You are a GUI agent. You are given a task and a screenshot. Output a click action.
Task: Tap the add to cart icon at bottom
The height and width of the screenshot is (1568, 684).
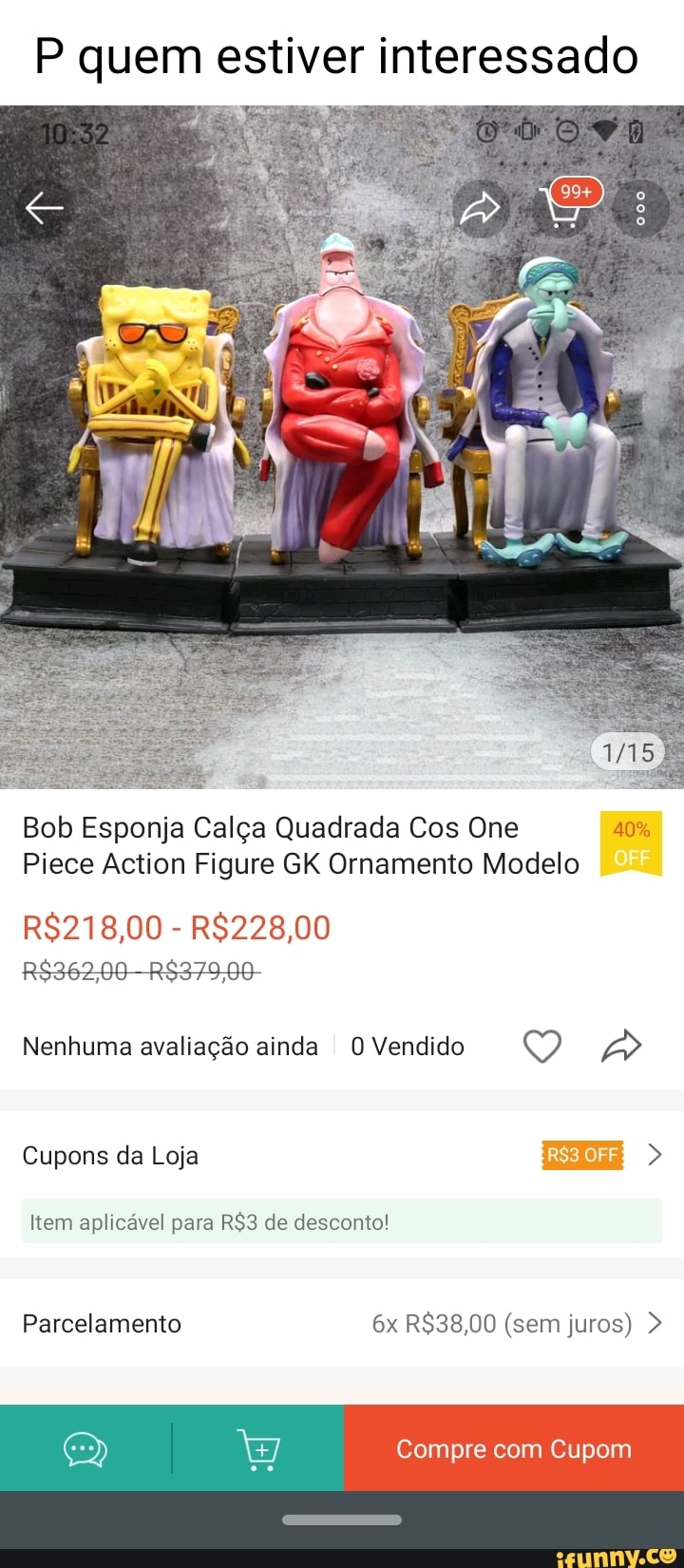[x=256, y=1449]
